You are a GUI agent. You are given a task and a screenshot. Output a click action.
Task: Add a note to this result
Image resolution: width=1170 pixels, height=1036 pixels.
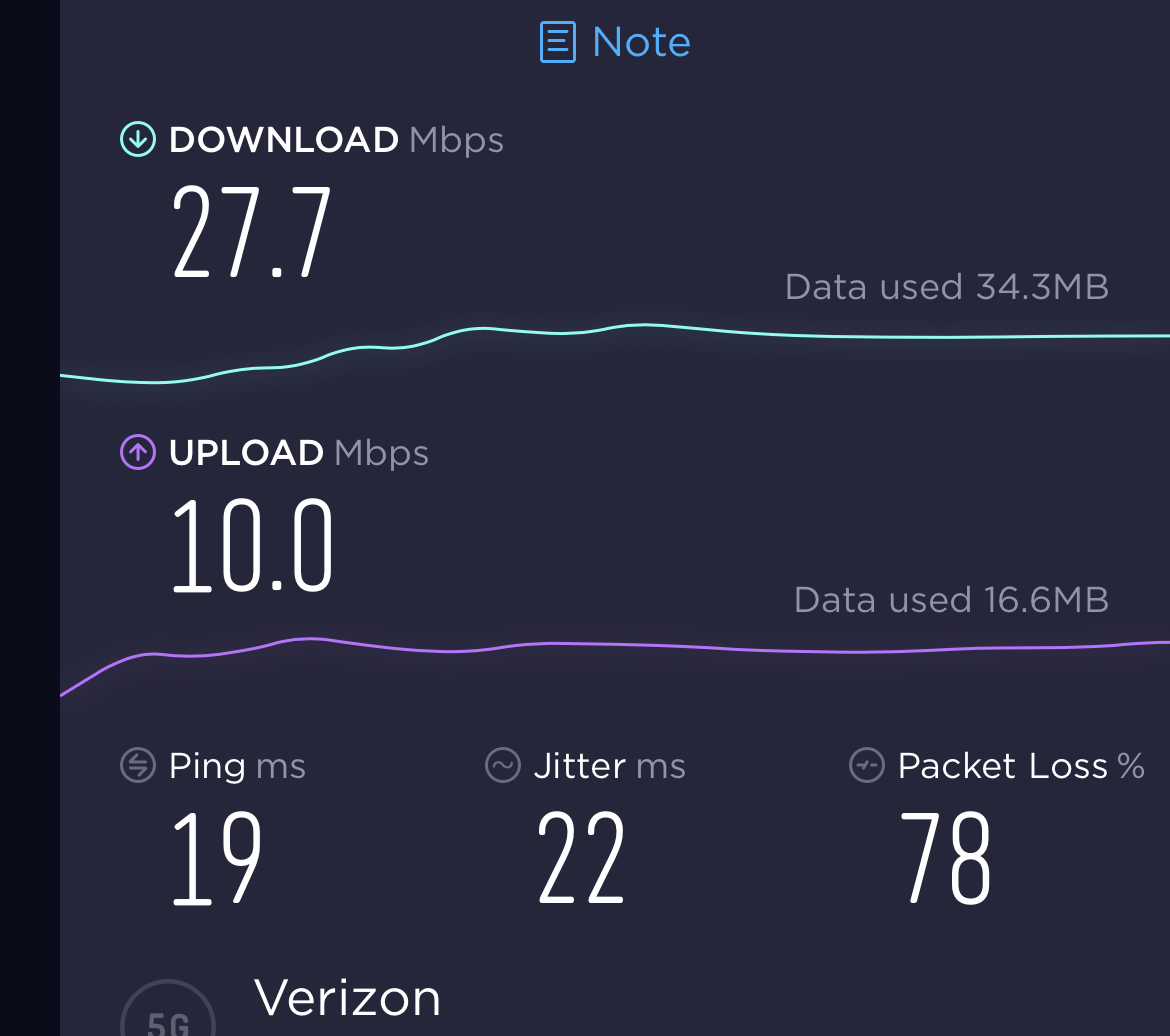click(x=616, y=42)
